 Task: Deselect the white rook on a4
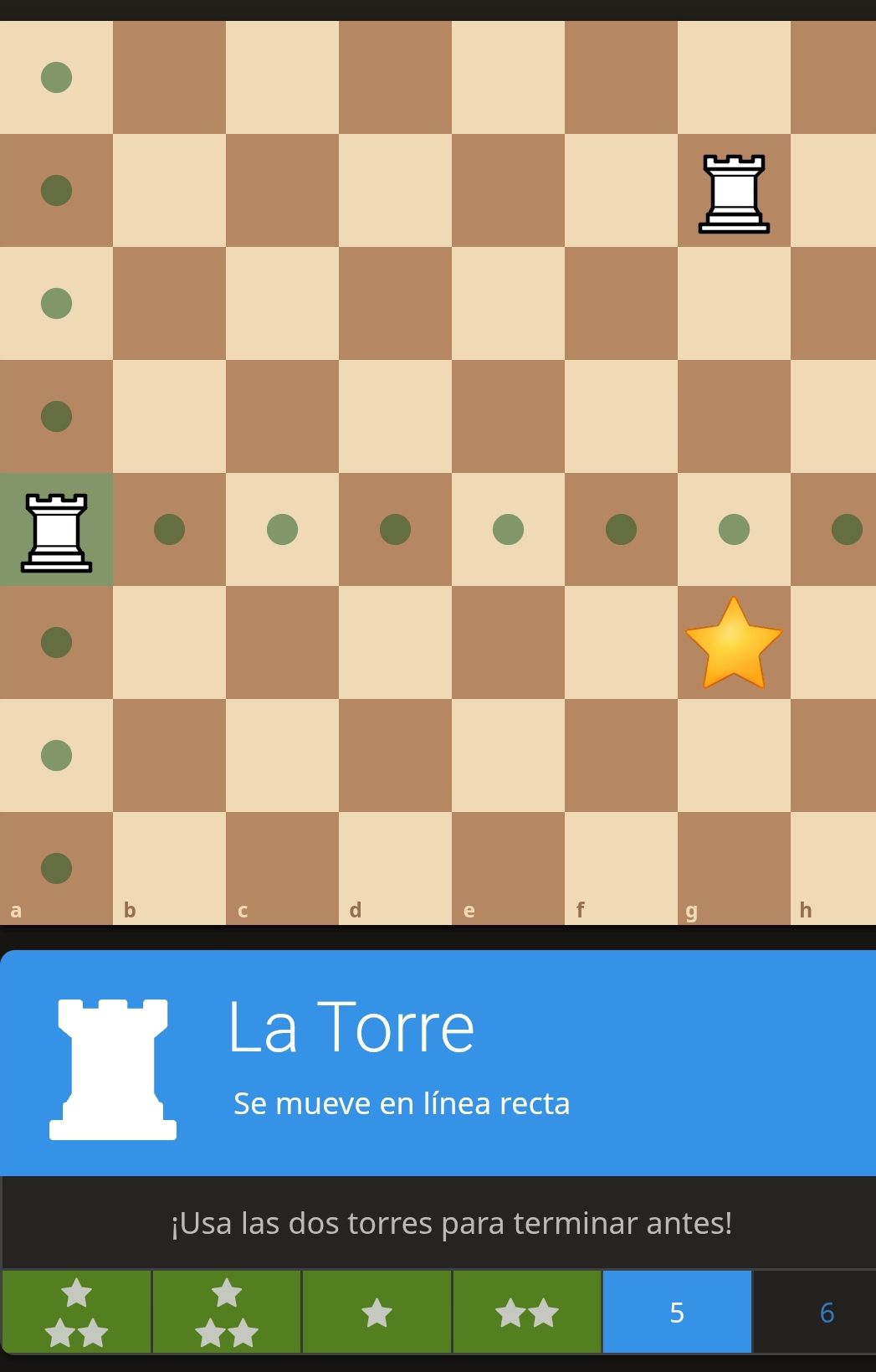pos(56,529)
